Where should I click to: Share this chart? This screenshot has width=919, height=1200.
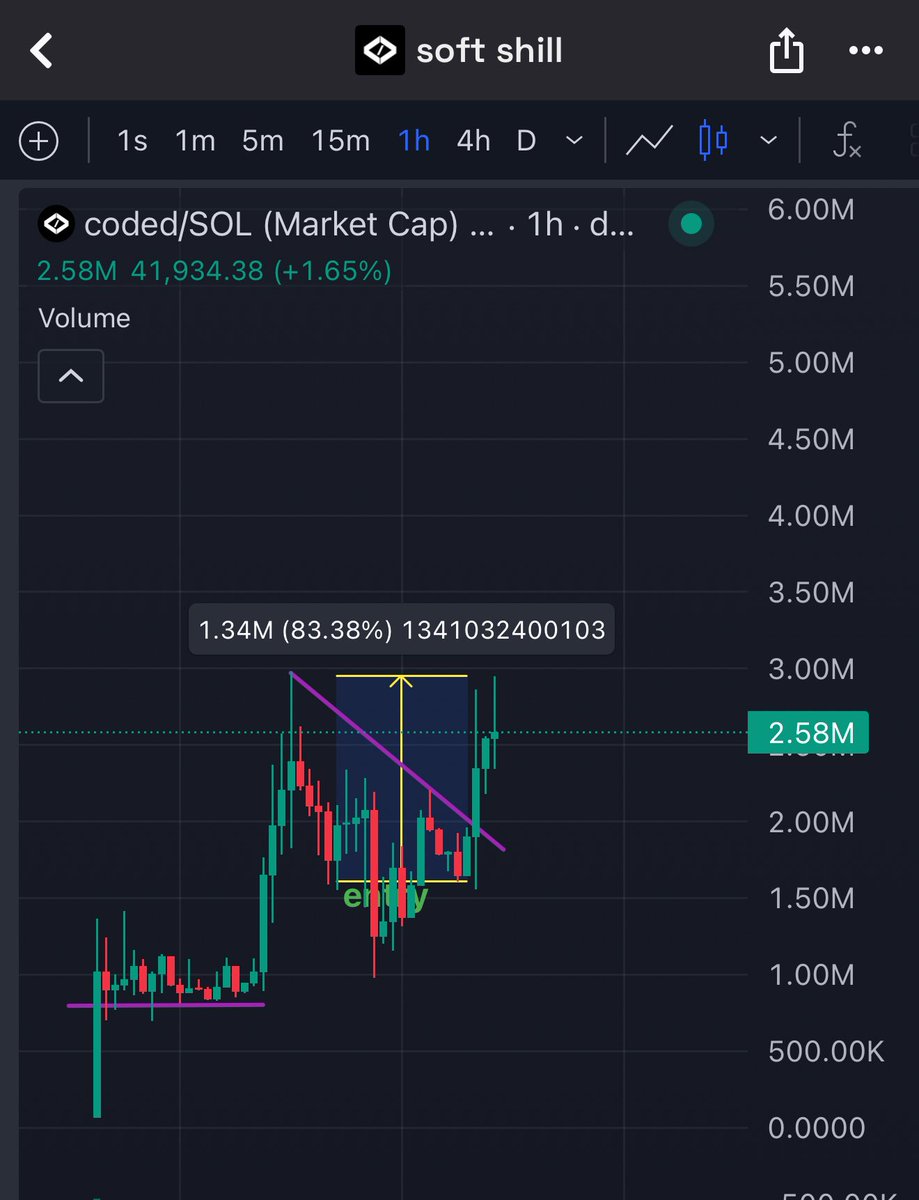786,50
